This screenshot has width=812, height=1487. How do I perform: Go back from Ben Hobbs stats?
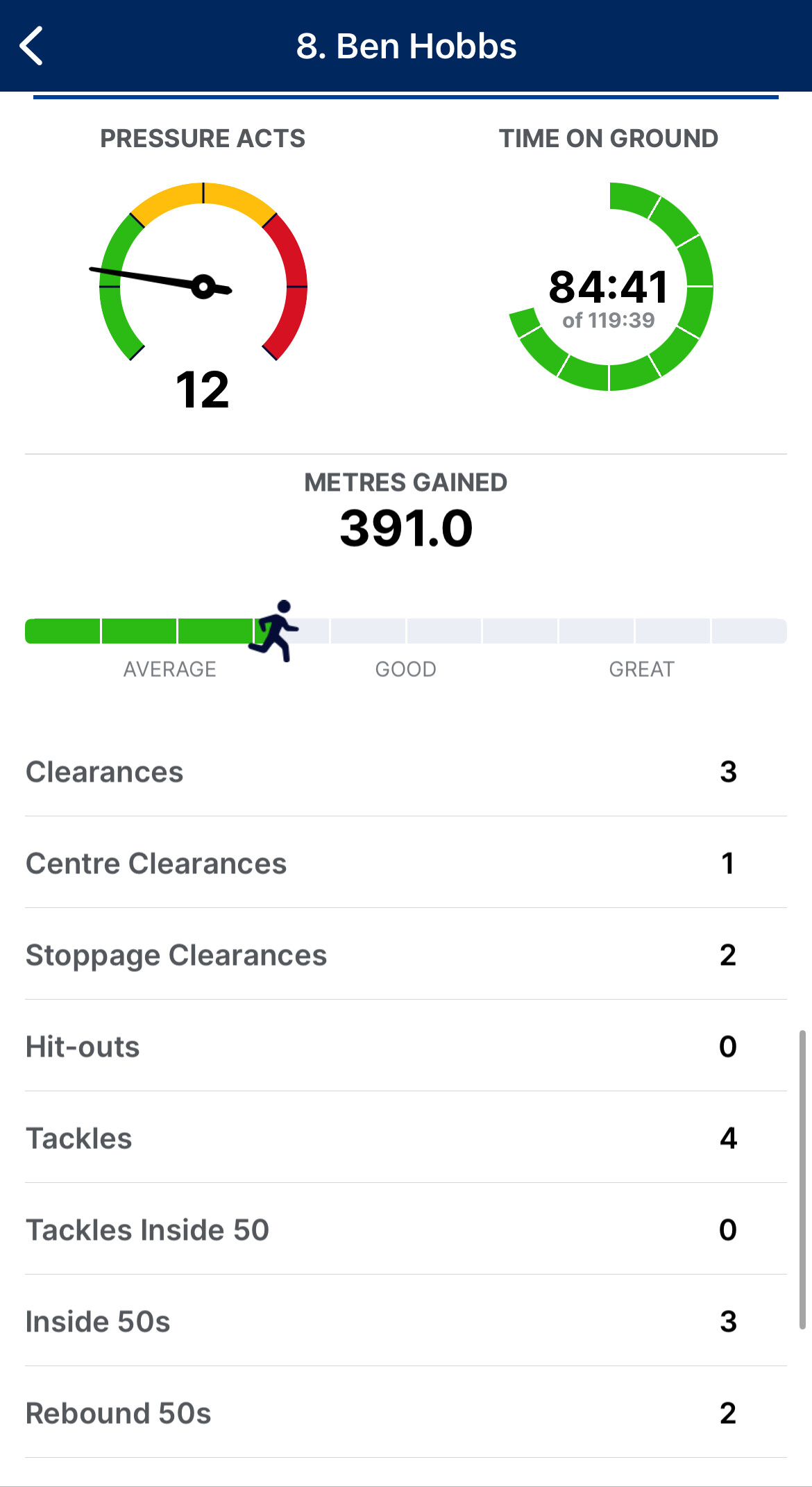31,46
